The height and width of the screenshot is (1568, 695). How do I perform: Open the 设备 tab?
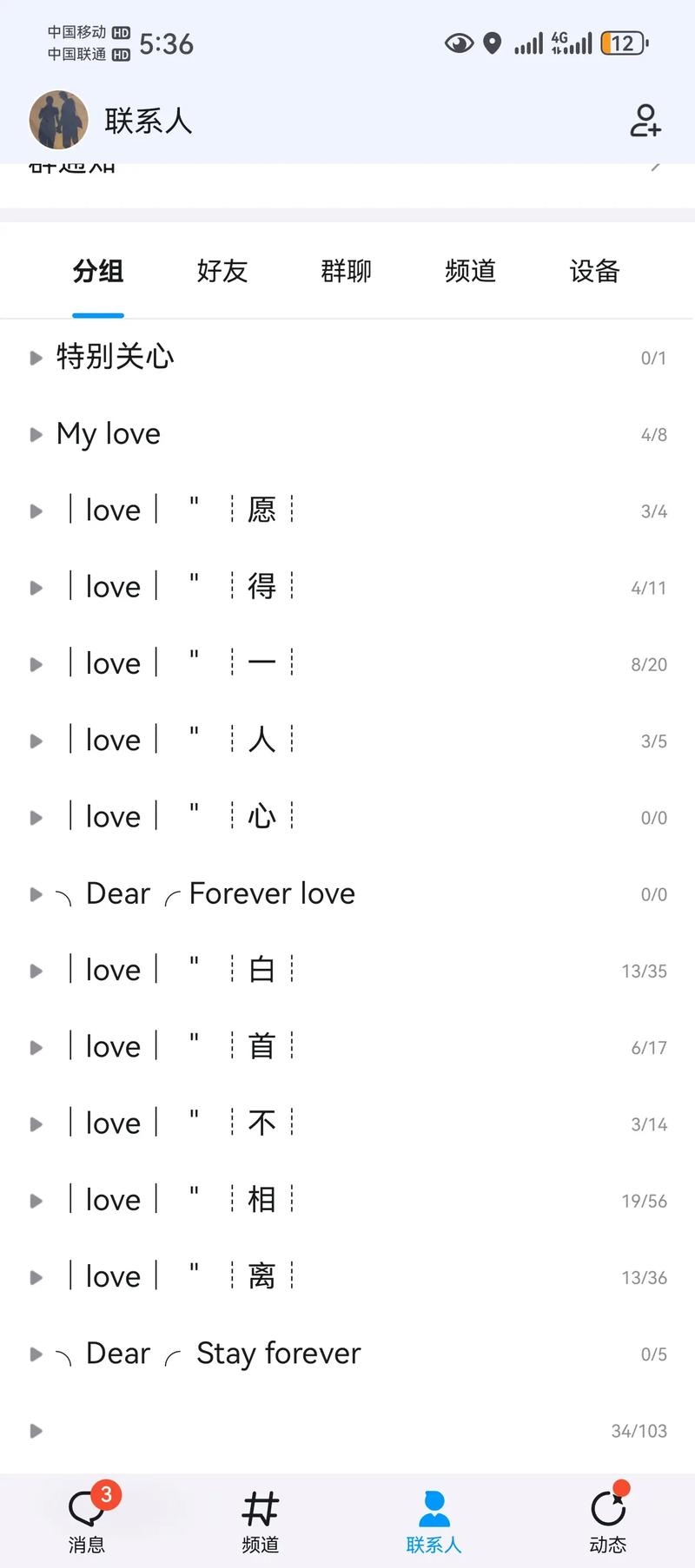pos(594,271)
